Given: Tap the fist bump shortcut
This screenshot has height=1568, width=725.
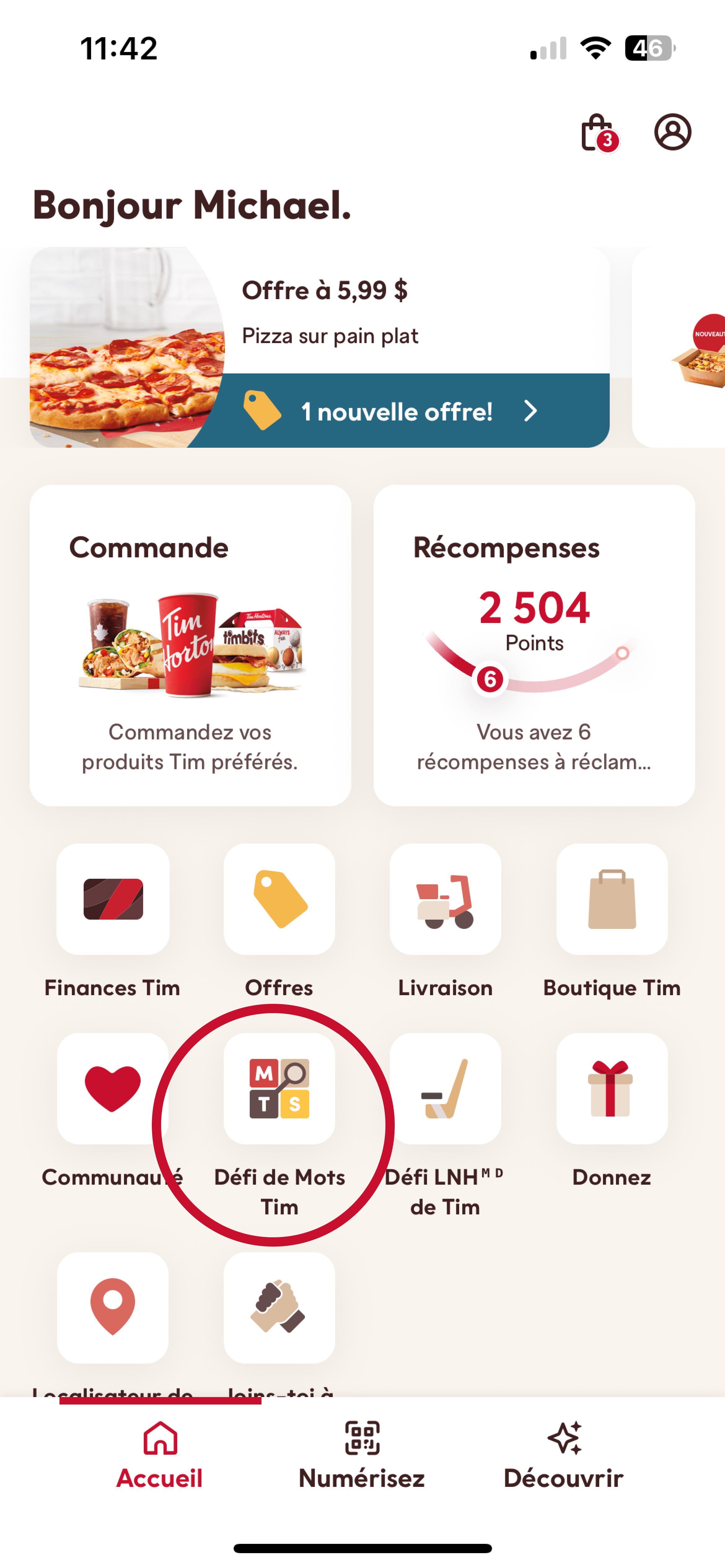Looking at the screenshot, I should [x=279, y=1308].
